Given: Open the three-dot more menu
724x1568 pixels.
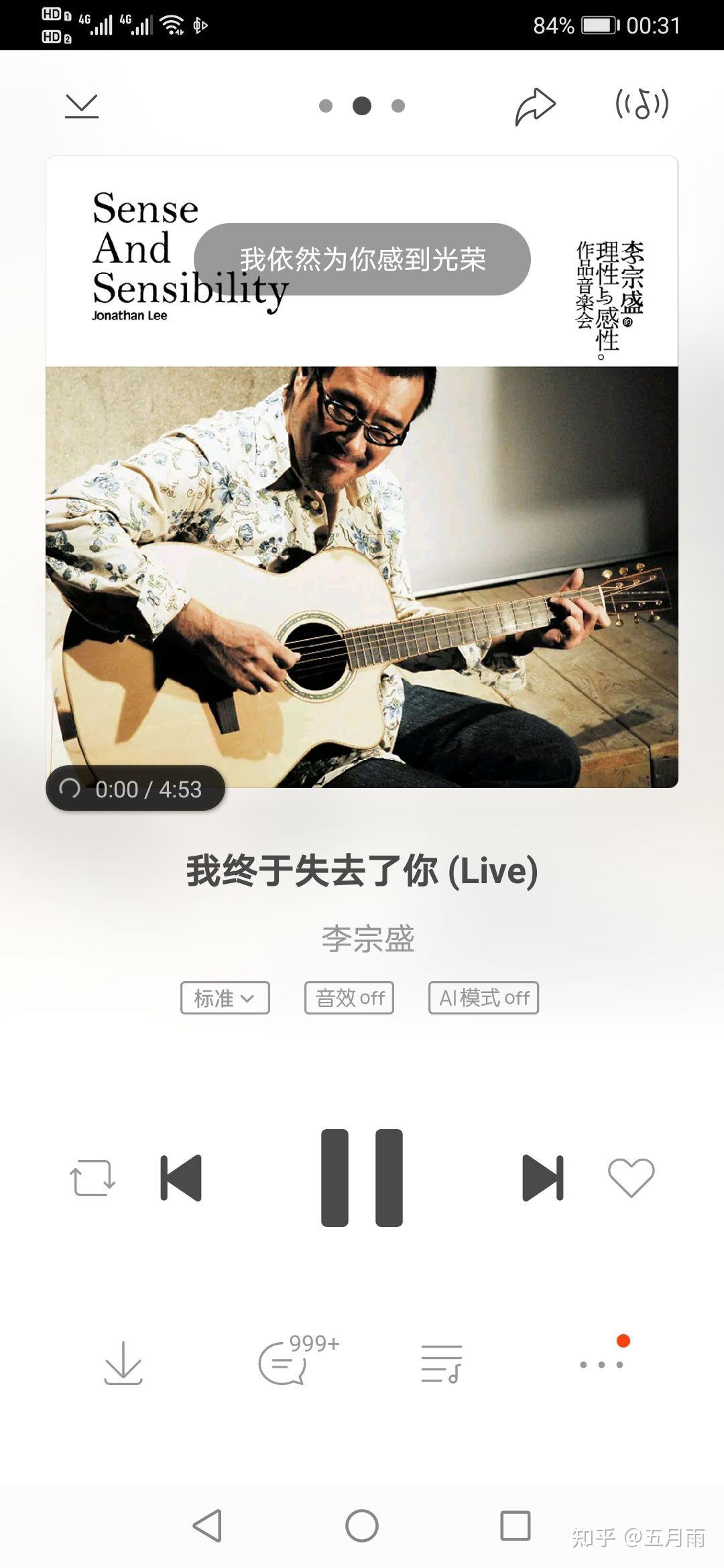Looking at the screenshot, I should (601, 1364).
